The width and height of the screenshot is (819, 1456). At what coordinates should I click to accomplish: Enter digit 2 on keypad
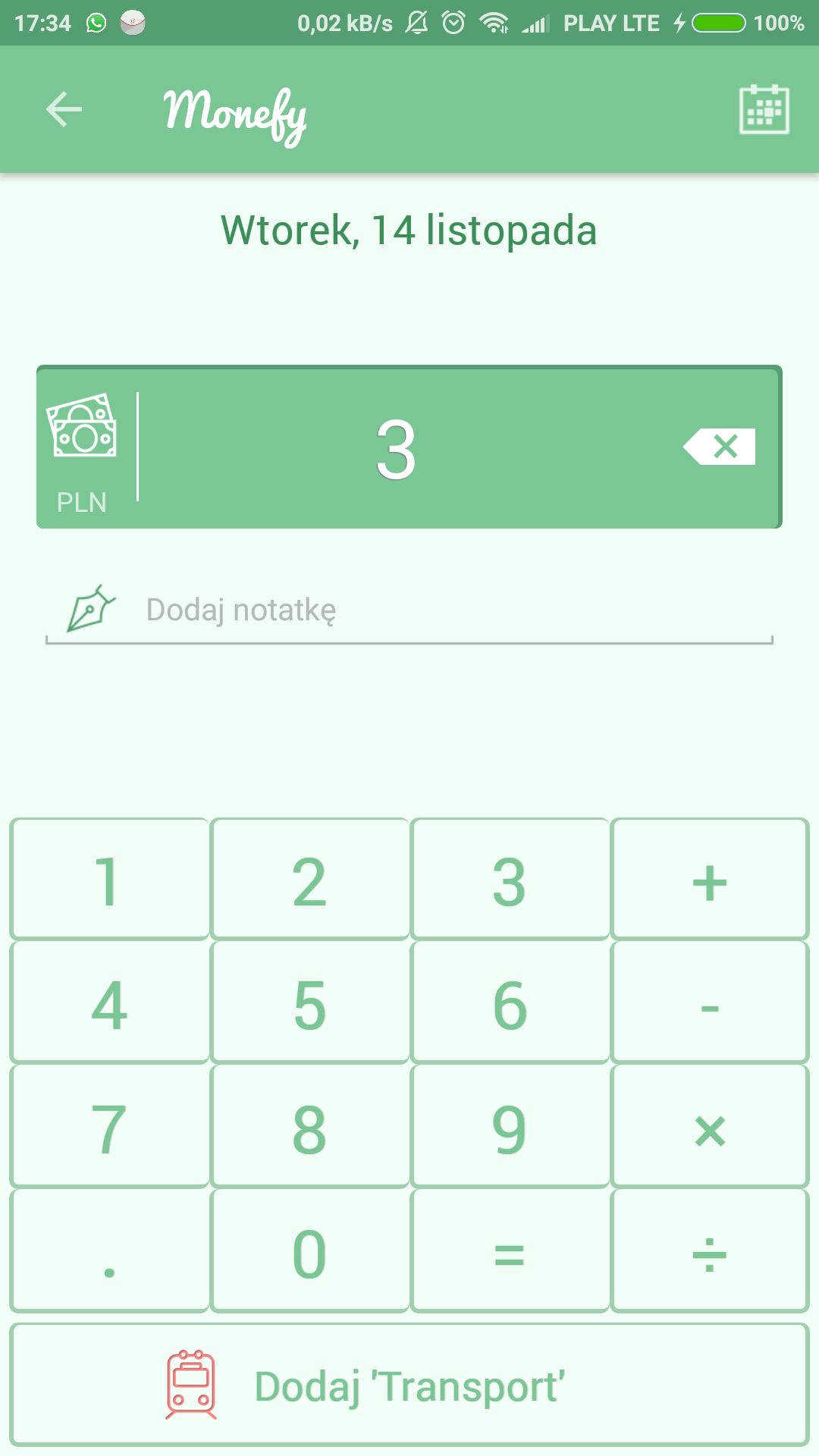pyautogui.click(x=310, y=880)
